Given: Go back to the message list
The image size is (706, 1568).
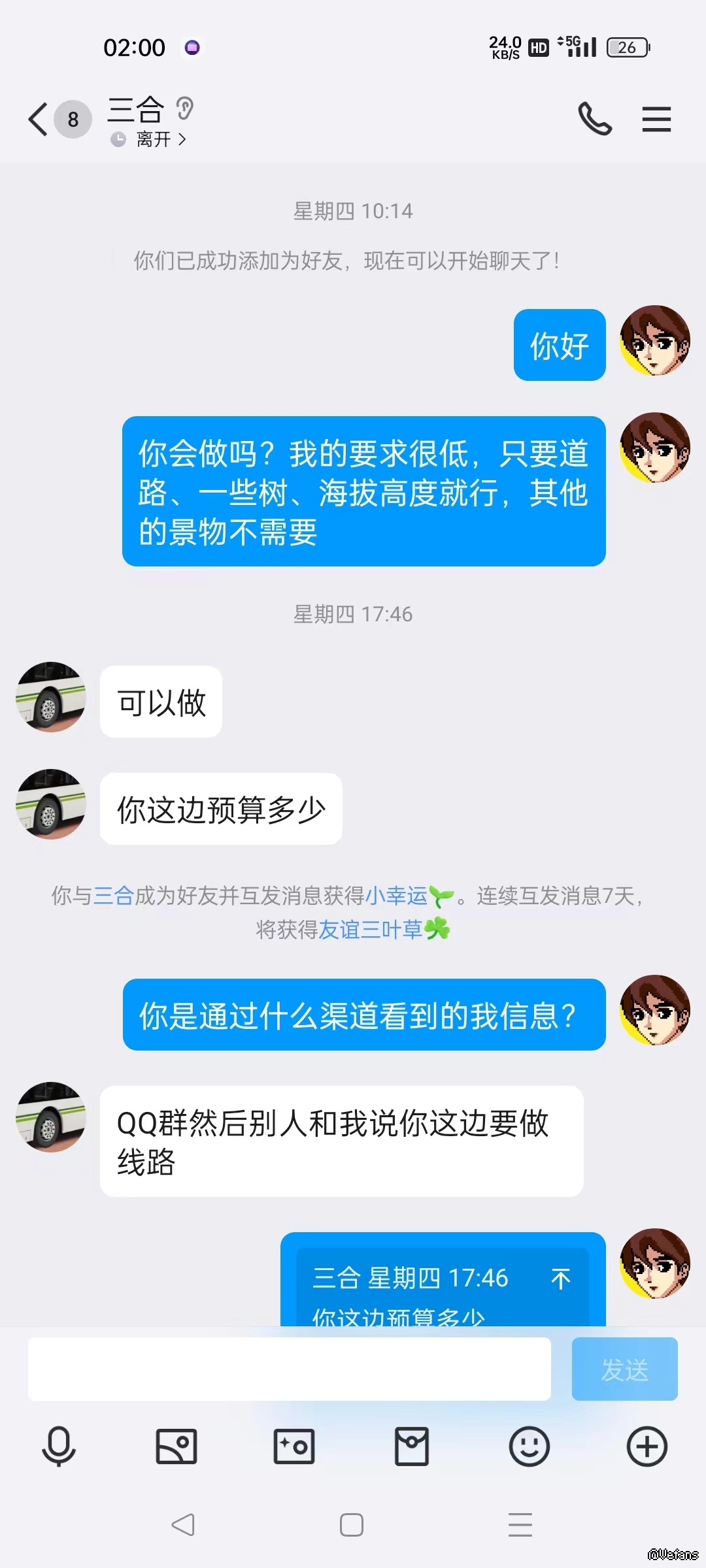Looking at the screenshot, I should coord(38,120).
